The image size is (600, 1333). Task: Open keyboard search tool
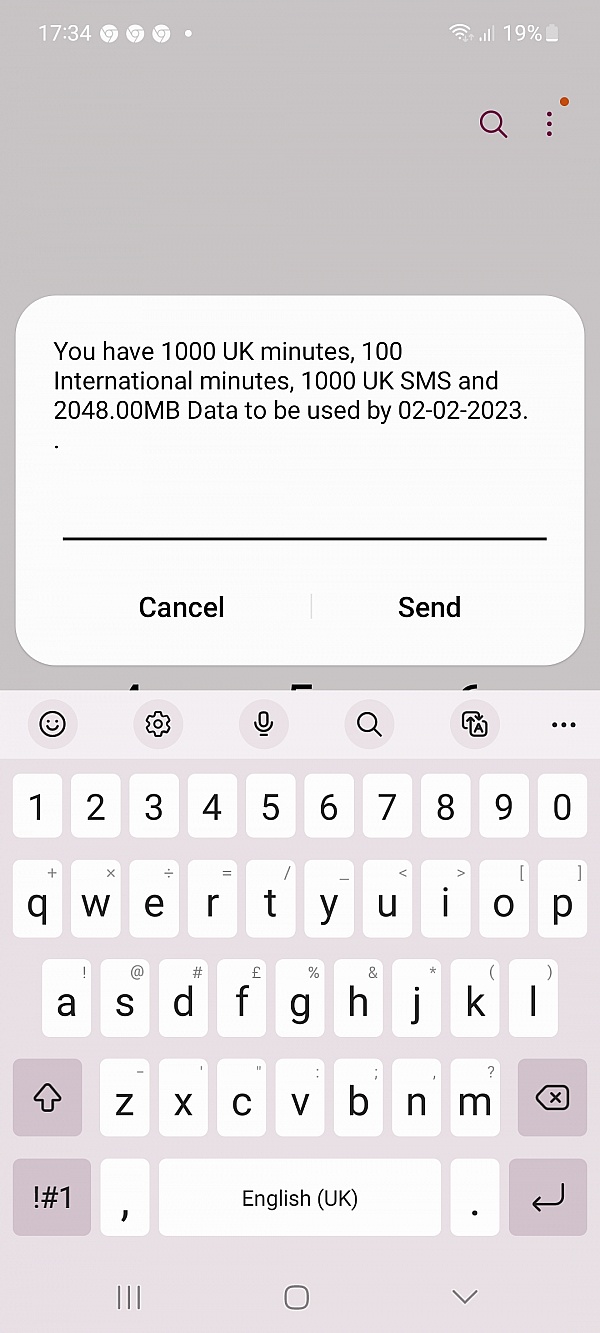[369, 724]
